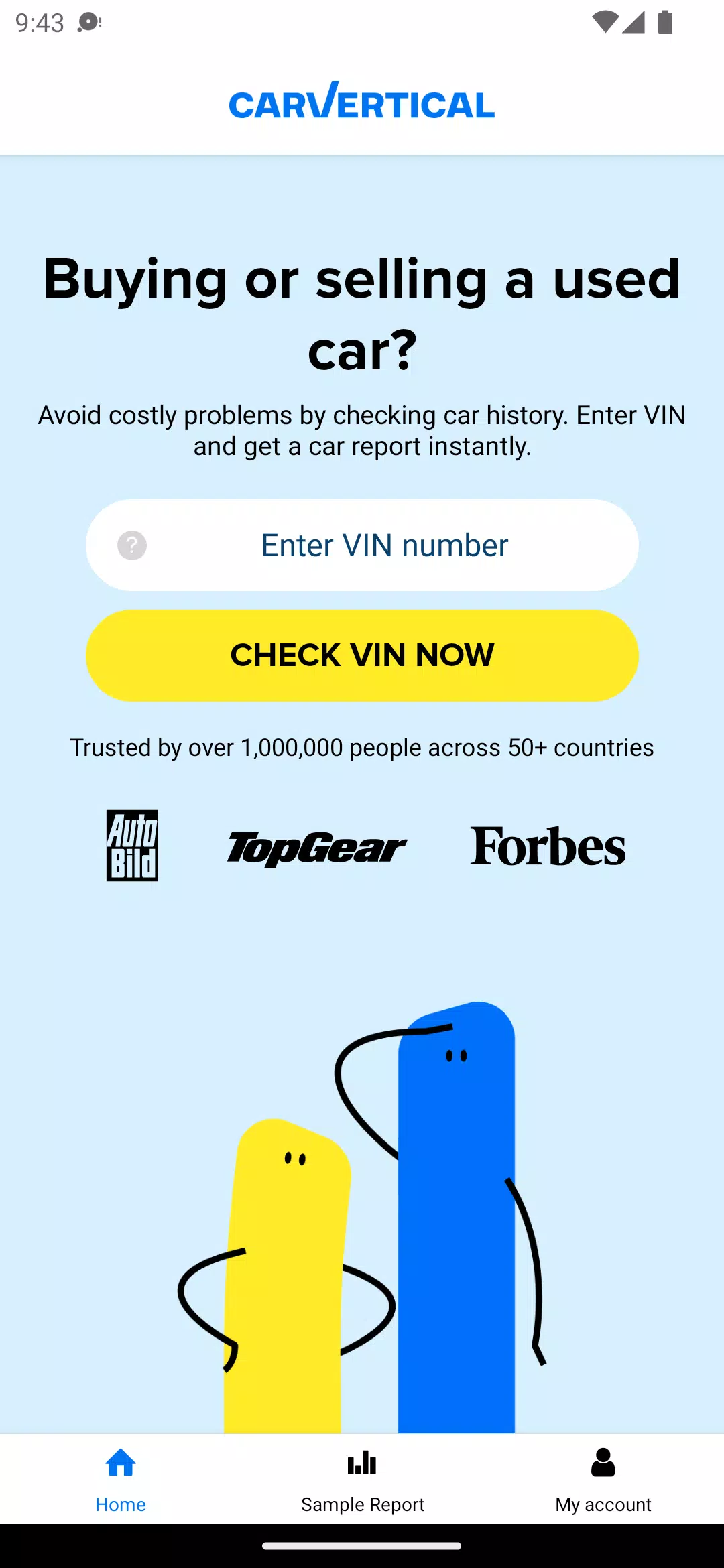Focus the Enter VIN number field
This screenshot has width=724, height=1568.
[384, 545]
